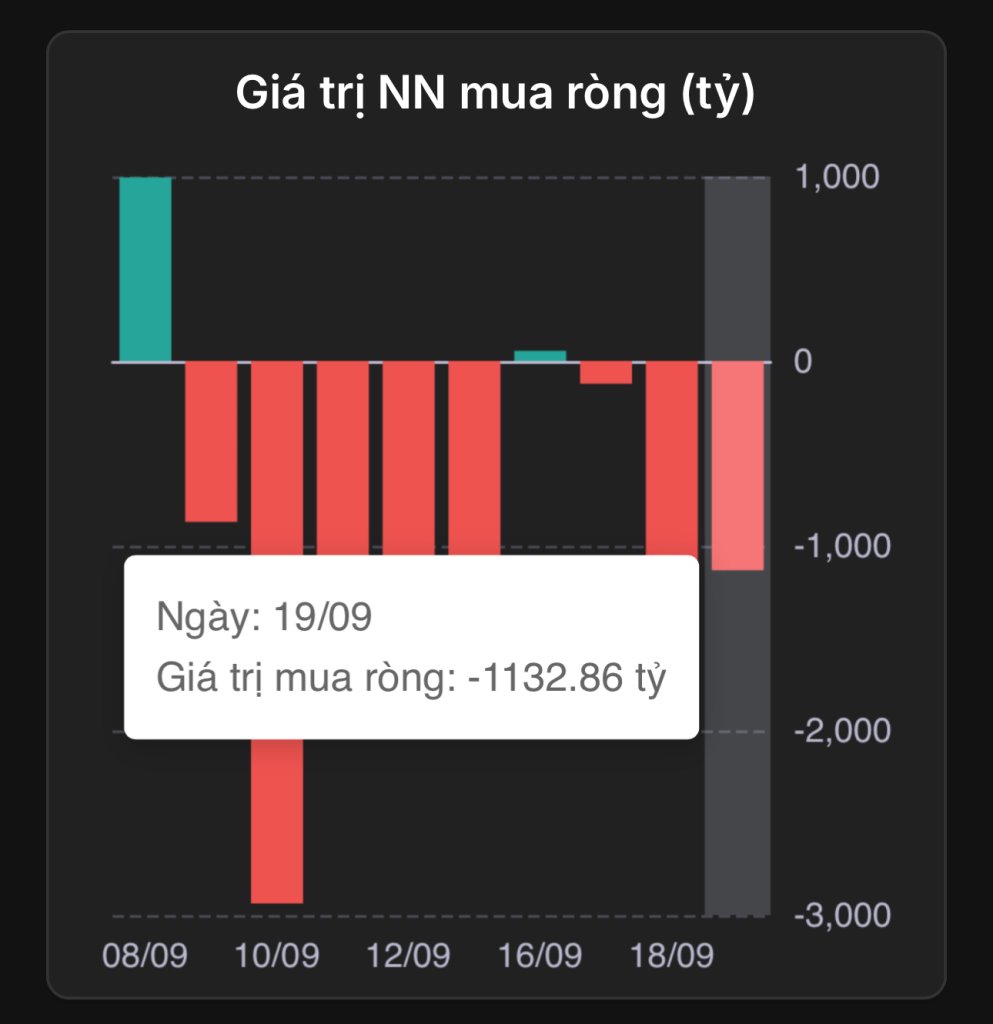Tap the green bar for 08/09
The height and width of the screenshot is (1024, 993).
pos(145,268)
